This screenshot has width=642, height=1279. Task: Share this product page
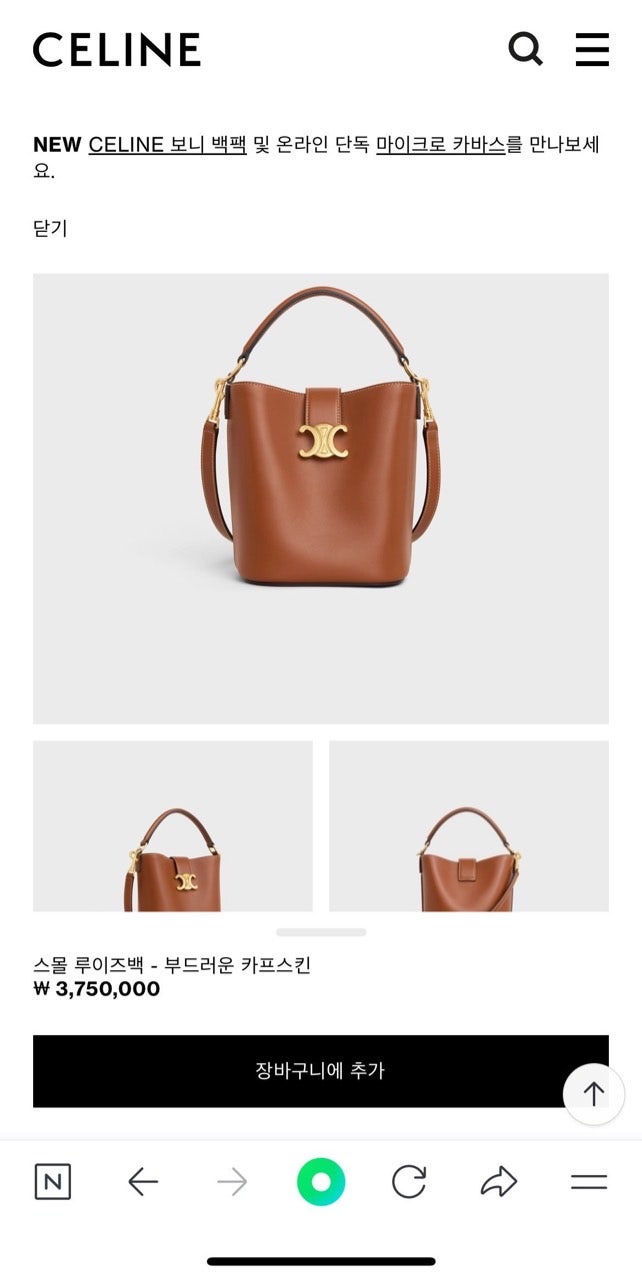pos(498,1182)
